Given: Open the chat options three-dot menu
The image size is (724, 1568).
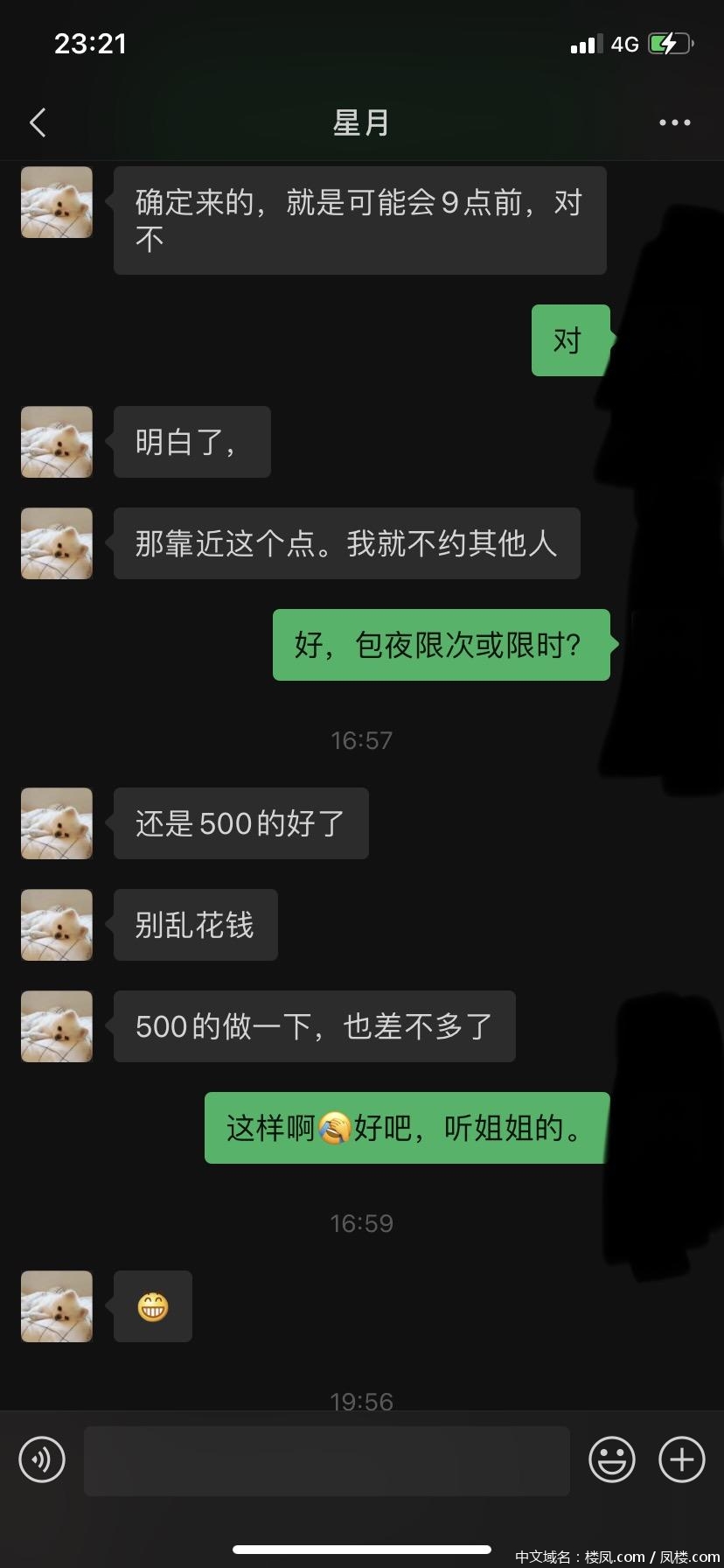Looking at the screenshot, I should coord(674,122).
